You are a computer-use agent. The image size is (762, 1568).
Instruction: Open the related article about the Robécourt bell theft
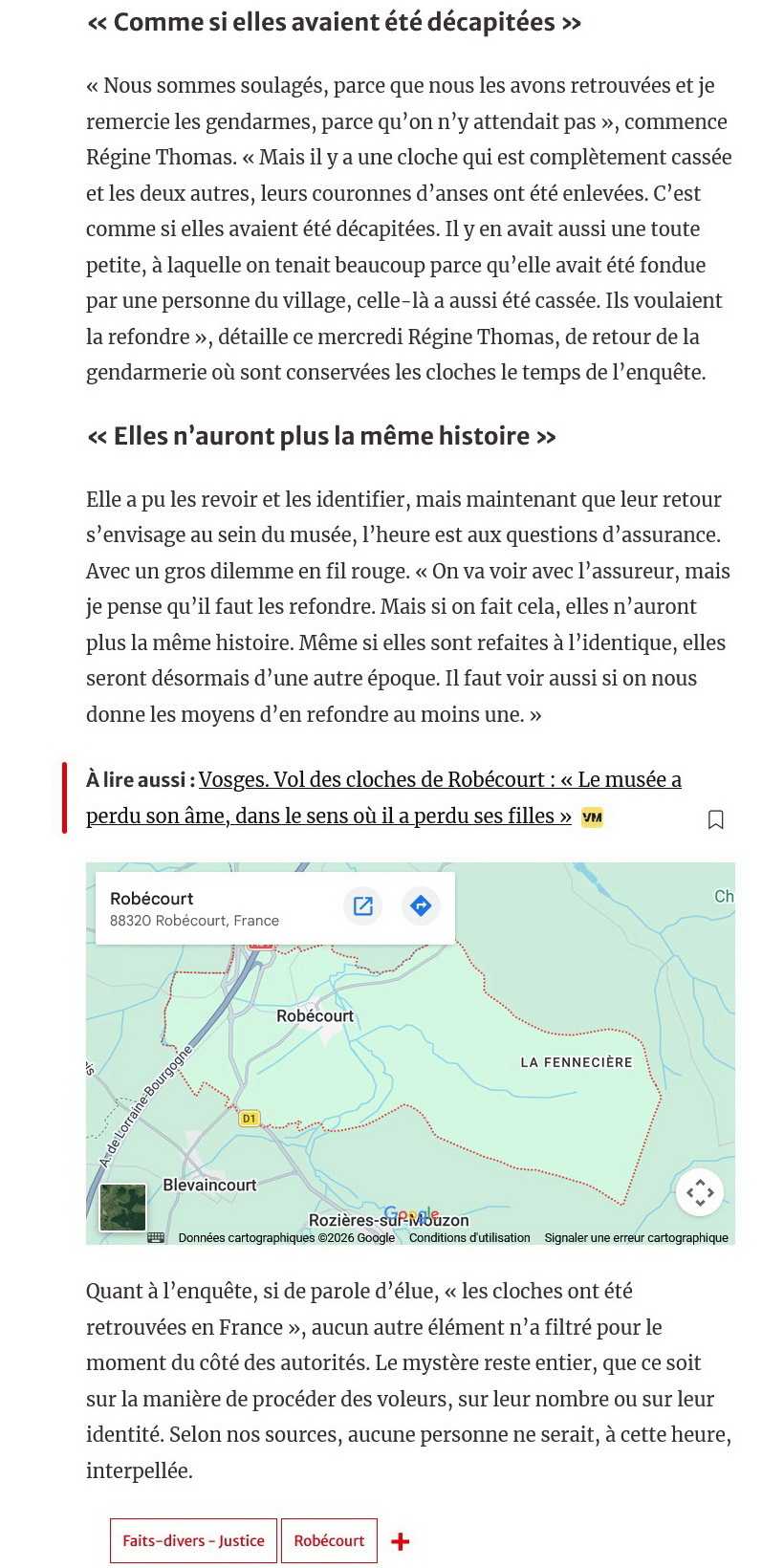[384, 797]
